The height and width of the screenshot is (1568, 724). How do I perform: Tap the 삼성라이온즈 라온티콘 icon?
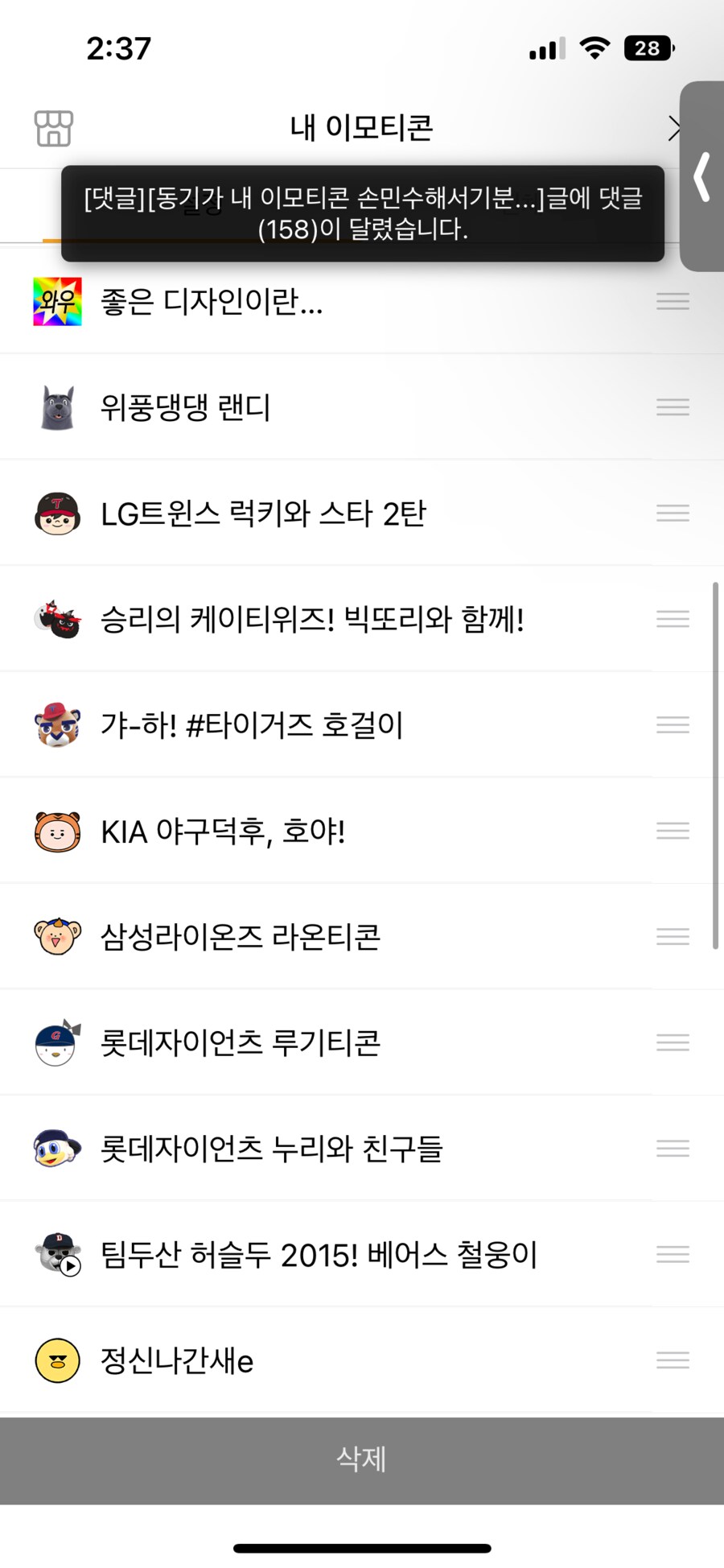coord(57,936)
